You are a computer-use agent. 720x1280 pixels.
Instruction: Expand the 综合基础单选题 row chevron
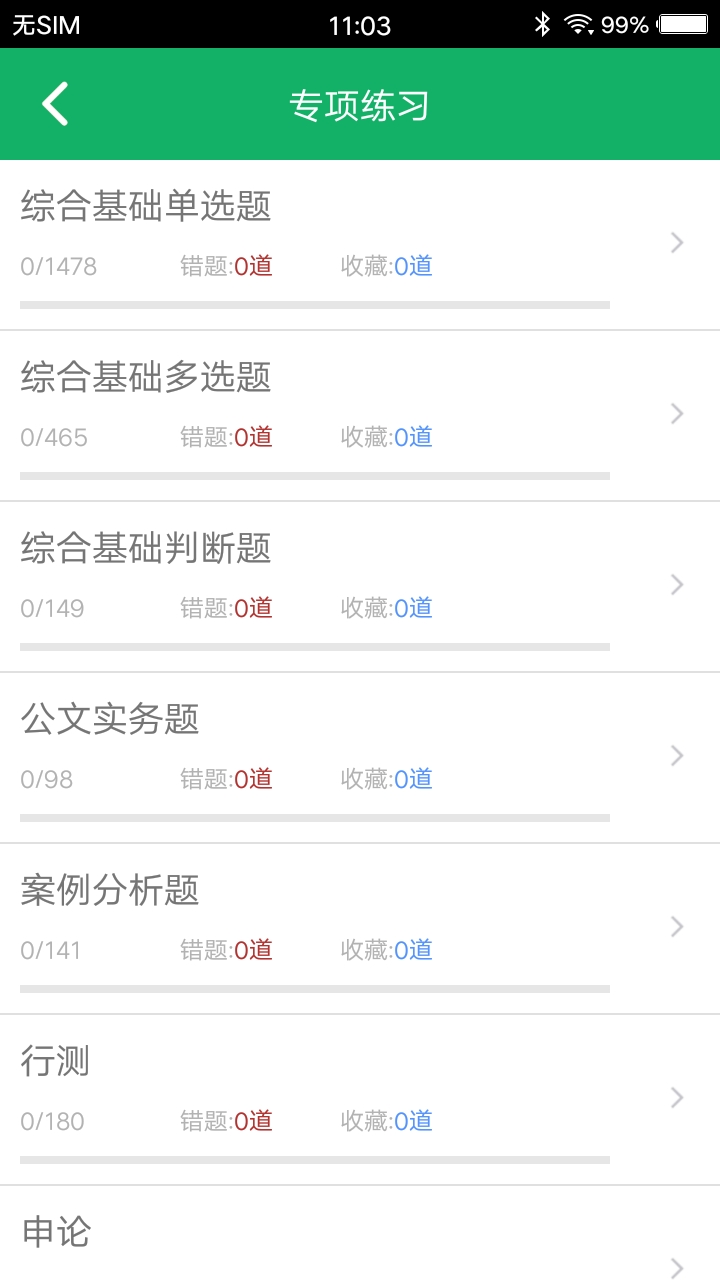click(676, 242)
